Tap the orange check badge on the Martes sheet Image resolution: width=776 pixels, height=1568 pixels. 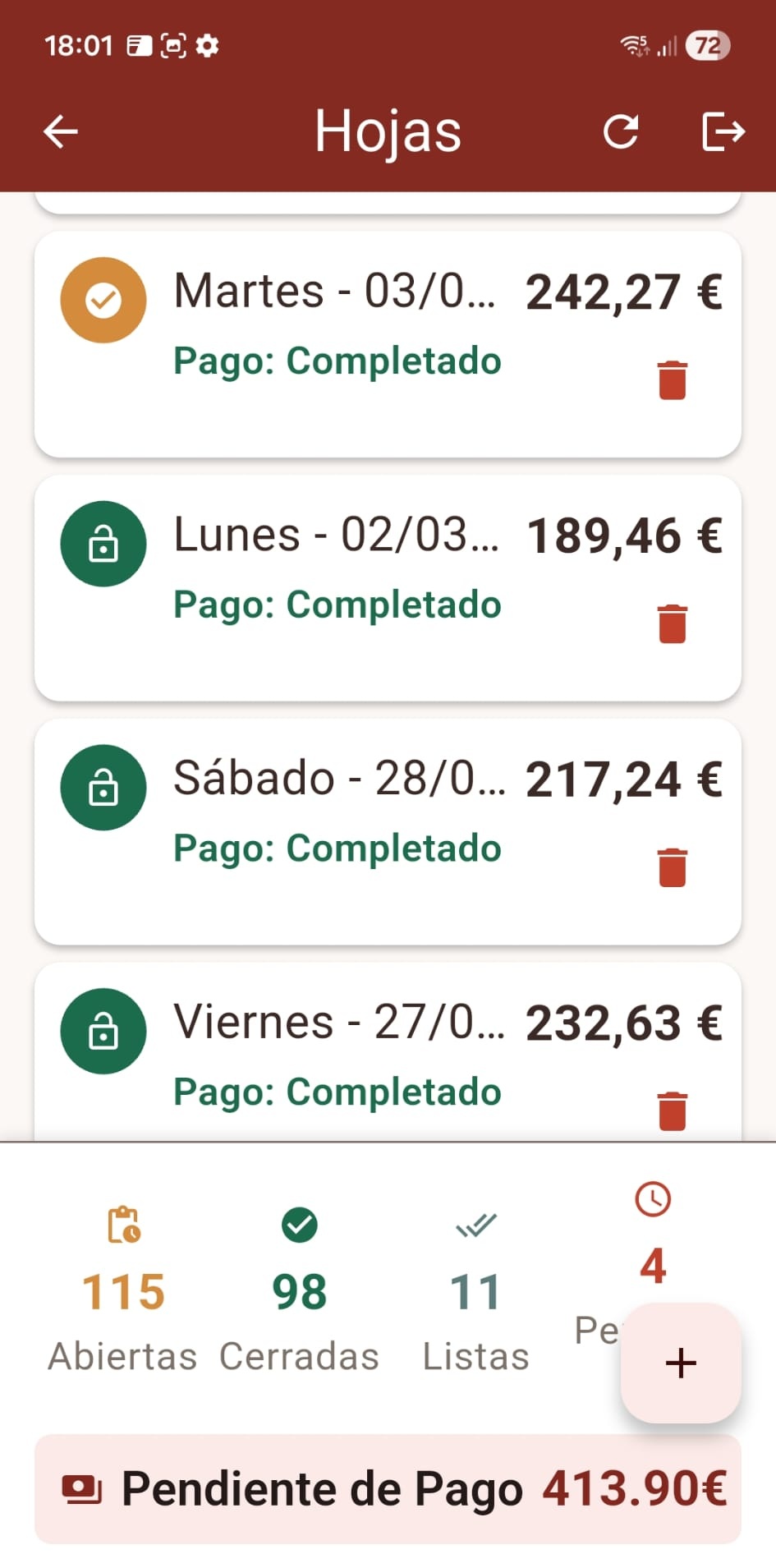[x=103, y=299]
